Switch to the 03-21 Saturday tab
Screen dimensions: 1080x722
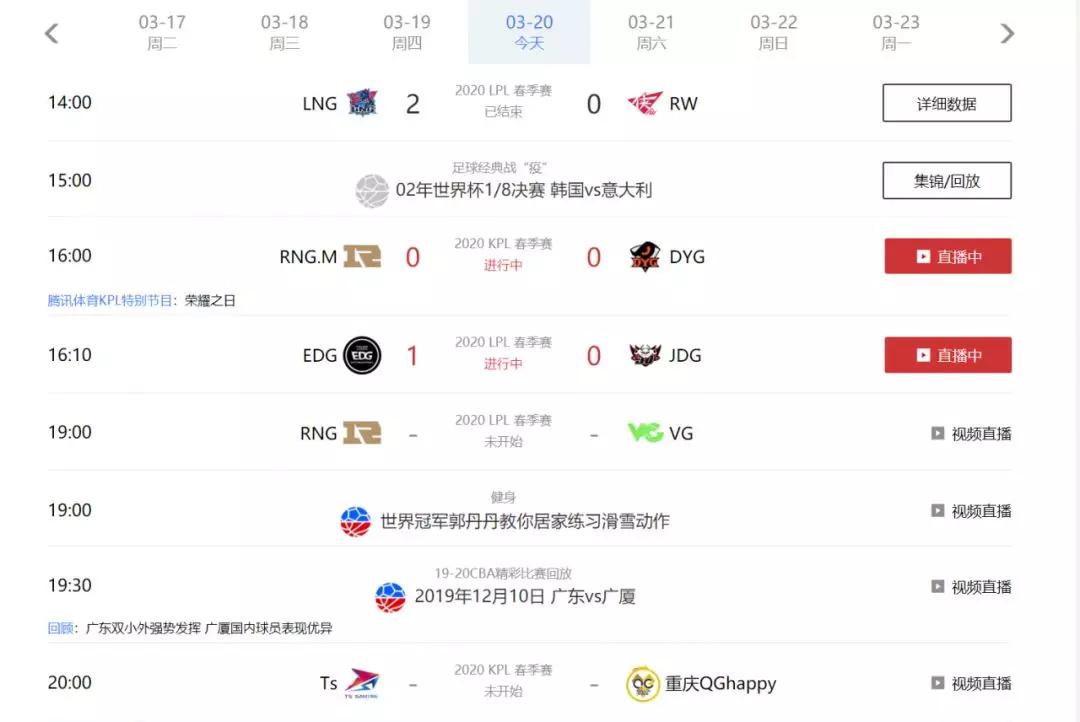click(651, 32)
